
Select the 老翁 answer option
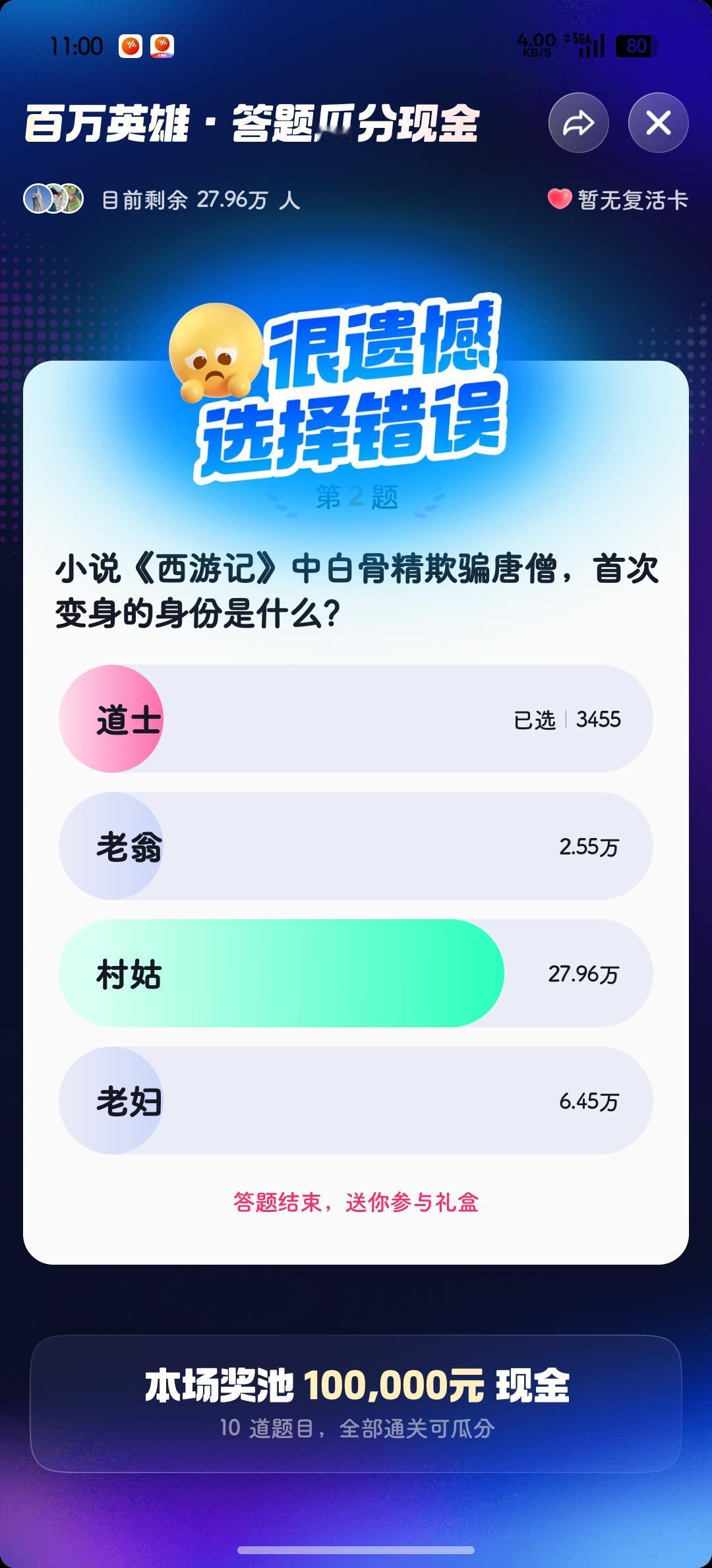click(356, 846)
